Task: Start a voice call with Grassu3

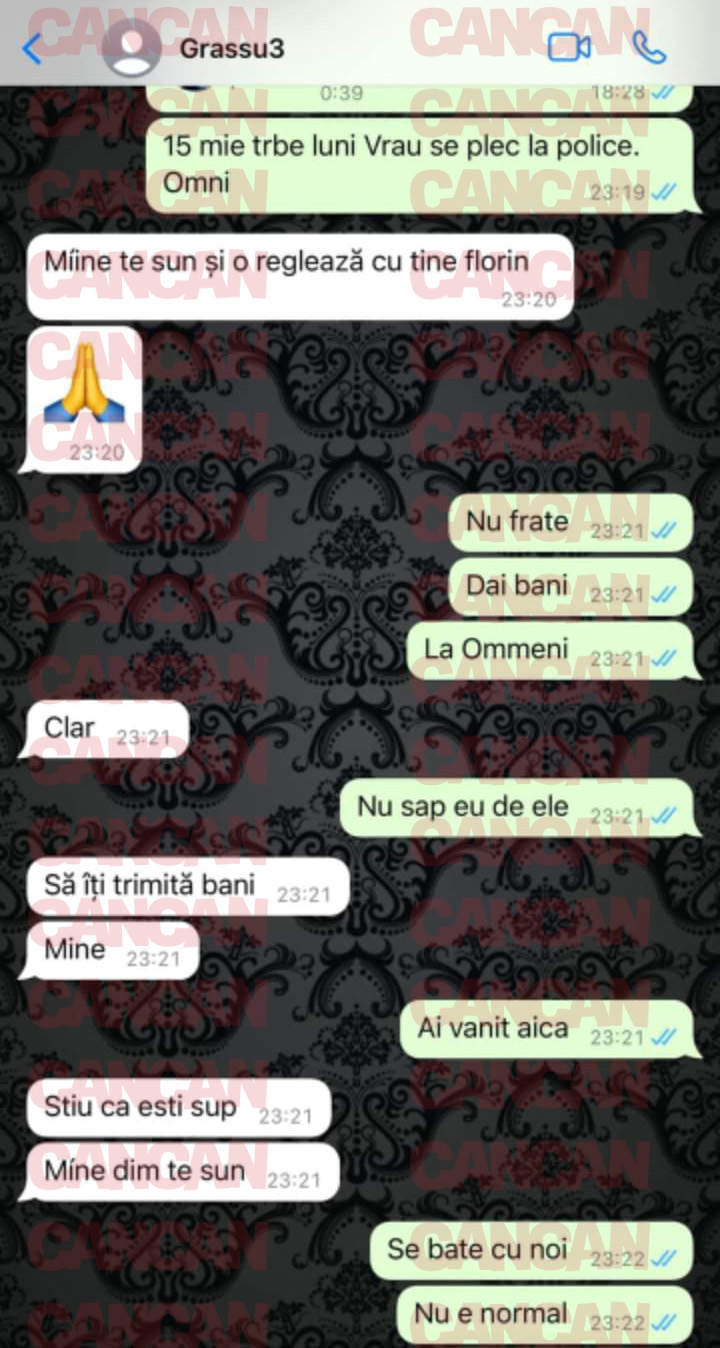Action: pos(649,47)
